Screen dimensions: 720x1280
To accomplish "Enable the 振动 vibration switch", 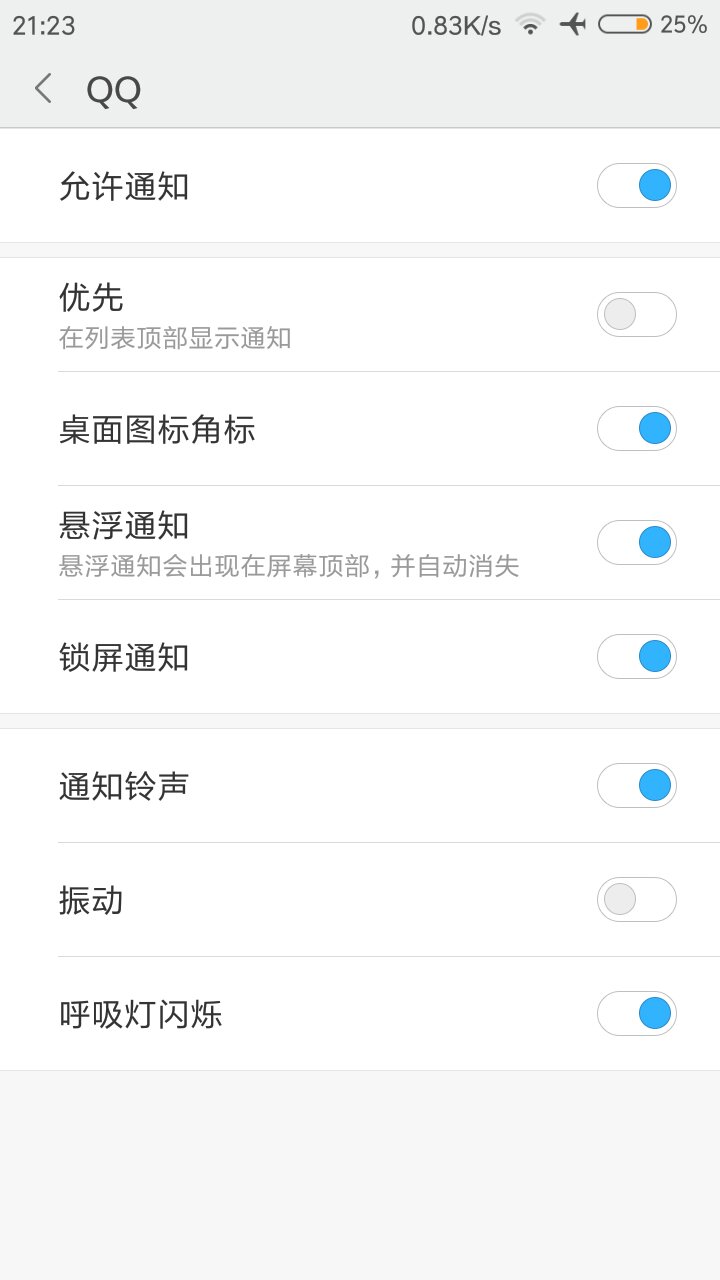I will click(637, 899).
